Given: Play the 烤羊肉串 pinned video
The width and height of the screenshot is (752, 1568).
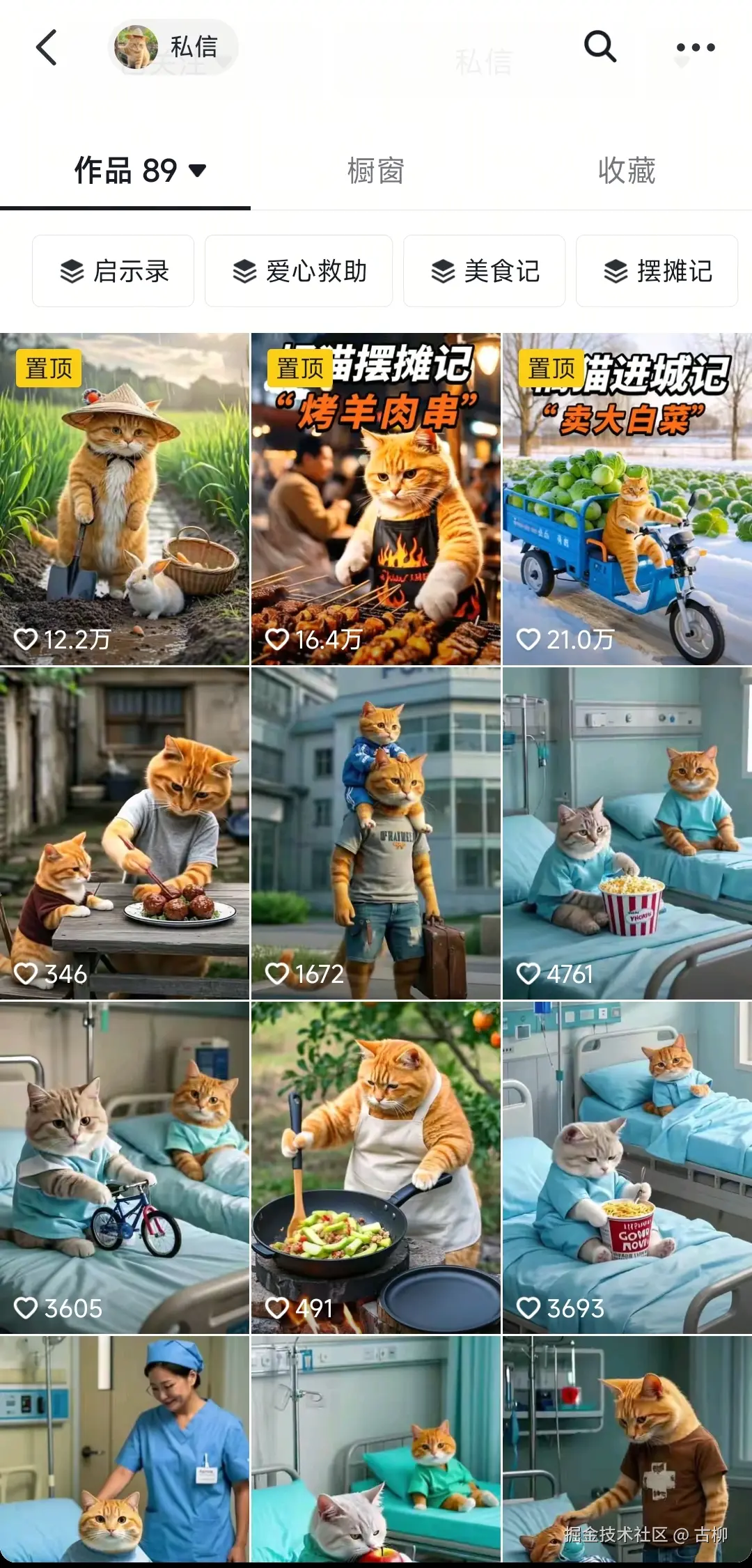Looking at the screenshot, I should pos(375,499).
